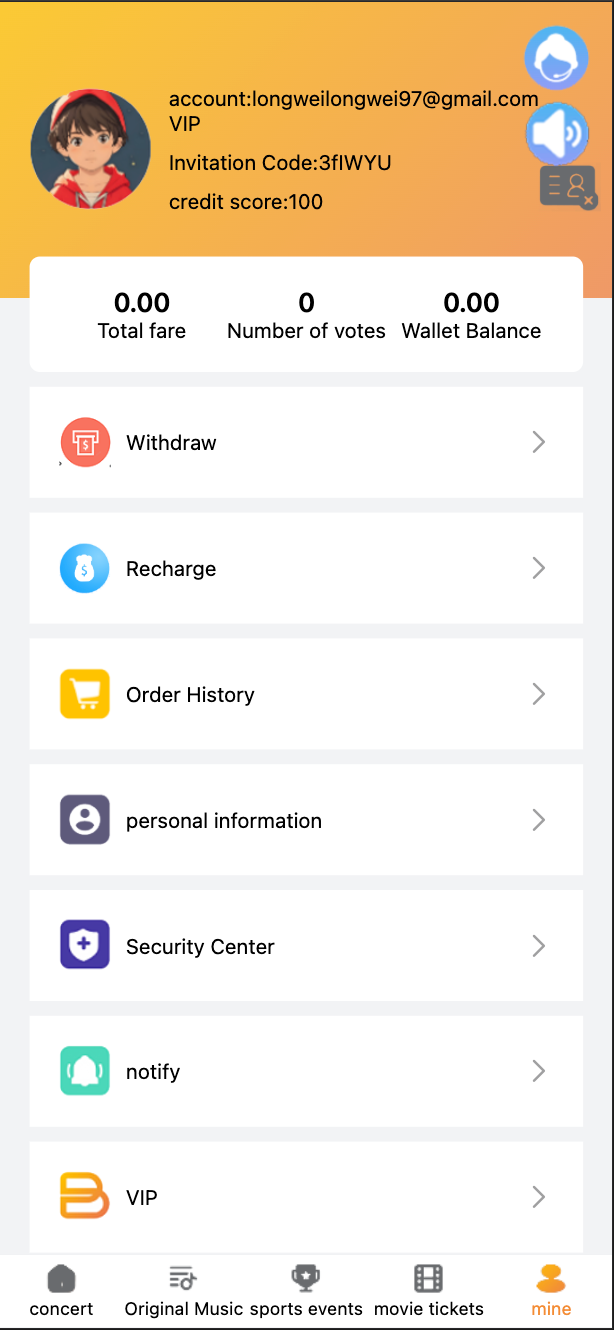Open the Withdraw row
The image size is (614, 1330).
[x=306, y=442]
